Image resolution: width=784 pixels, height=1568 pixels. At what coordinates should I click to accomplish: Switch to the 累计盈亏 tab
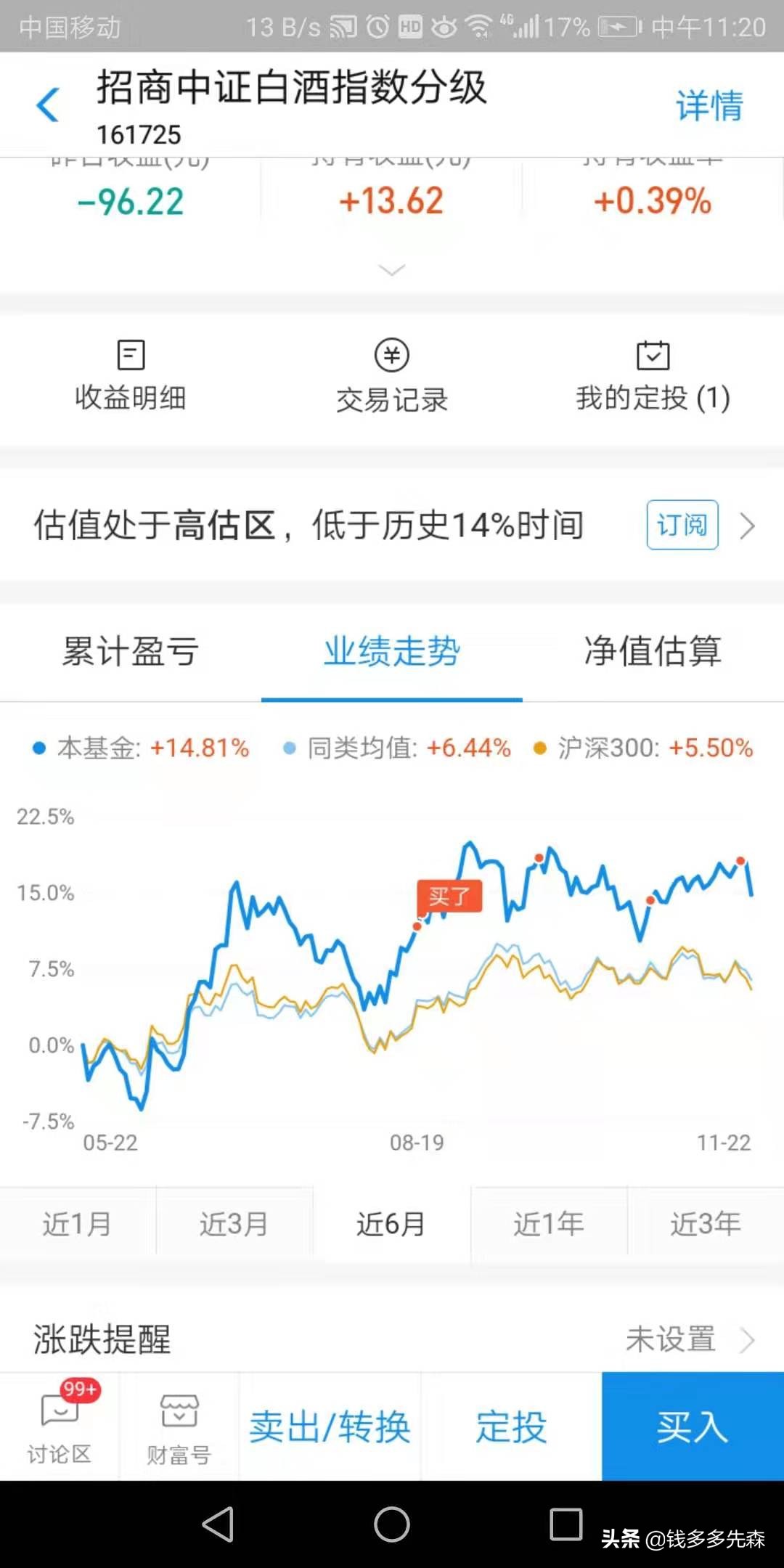click(x=129, y=652)
